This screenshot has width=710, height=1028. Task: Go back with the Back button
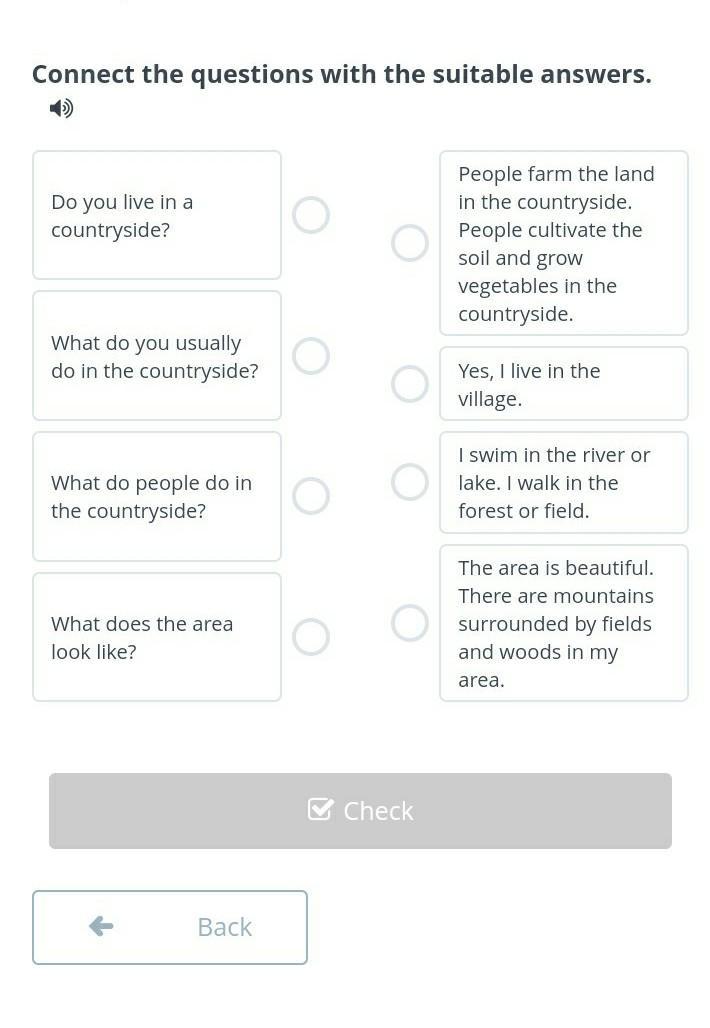pyautogui.click(x=170, y=927)
